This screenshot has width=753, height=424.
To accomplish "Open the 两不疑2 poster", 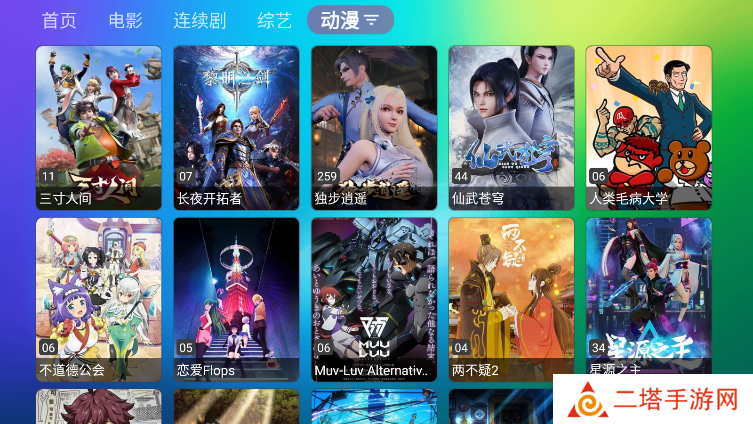I will (511, 299).
